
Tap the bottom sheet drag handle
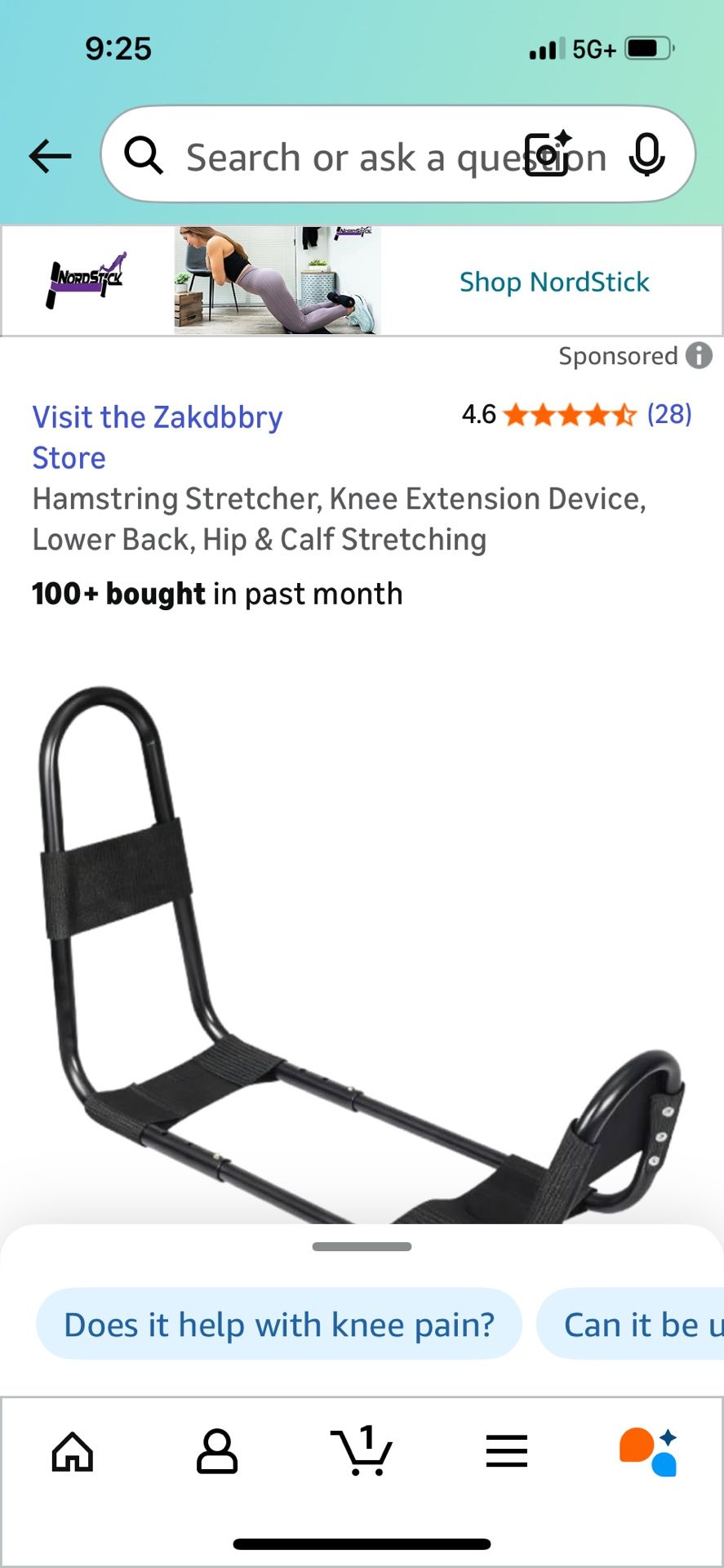(x=362, y=1247)
